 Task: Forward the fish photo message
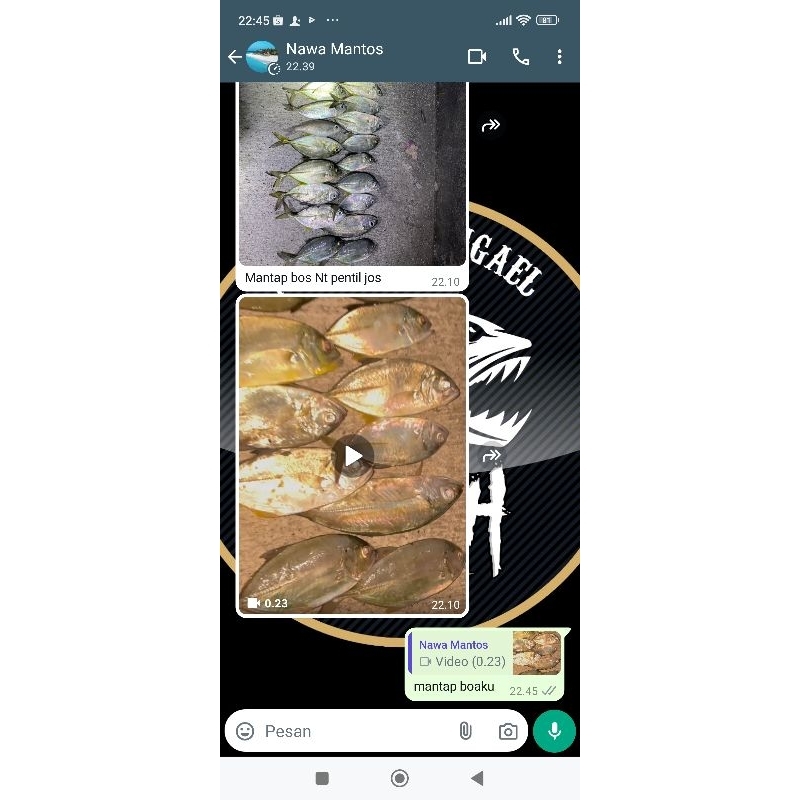point(490,126)
